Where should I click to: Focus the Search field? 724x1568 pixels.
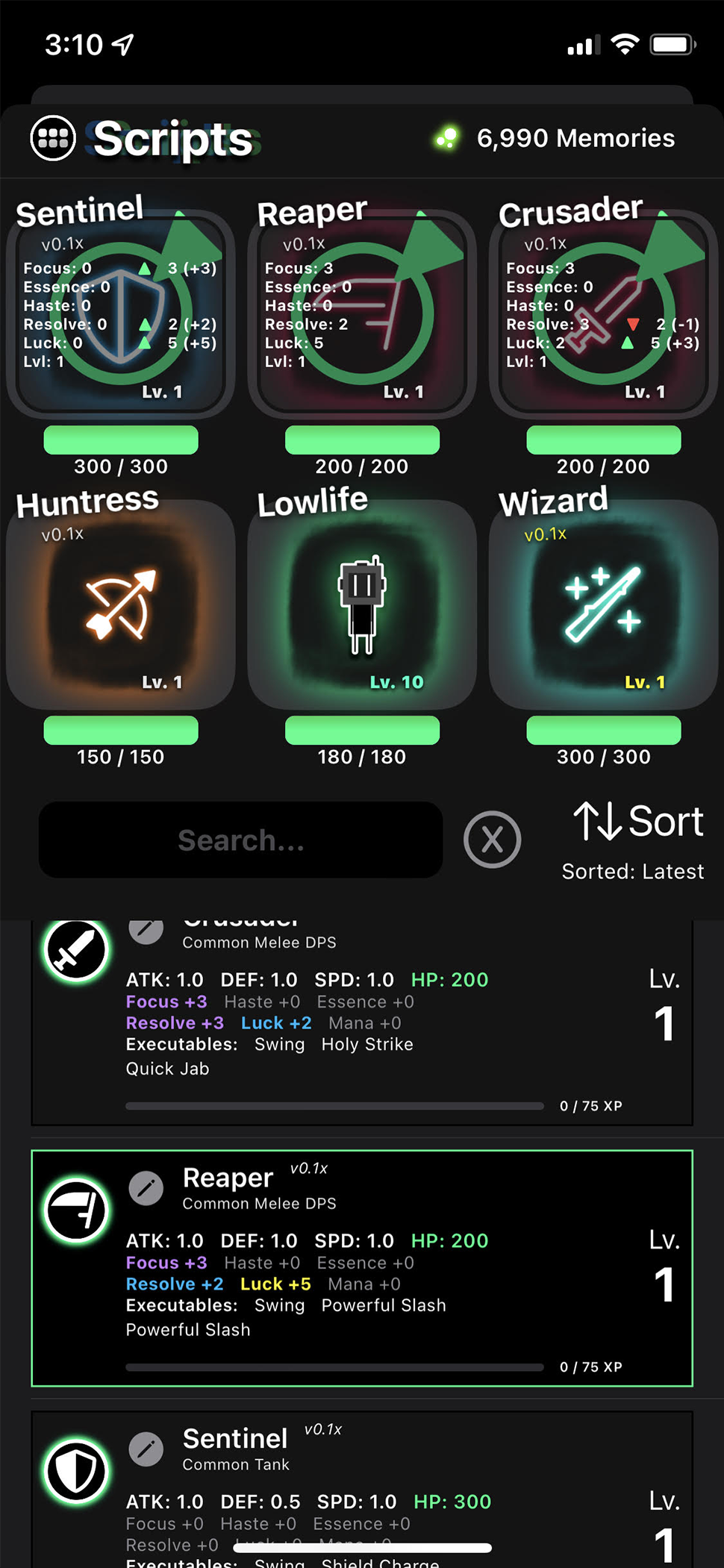[x=240, y=840]
